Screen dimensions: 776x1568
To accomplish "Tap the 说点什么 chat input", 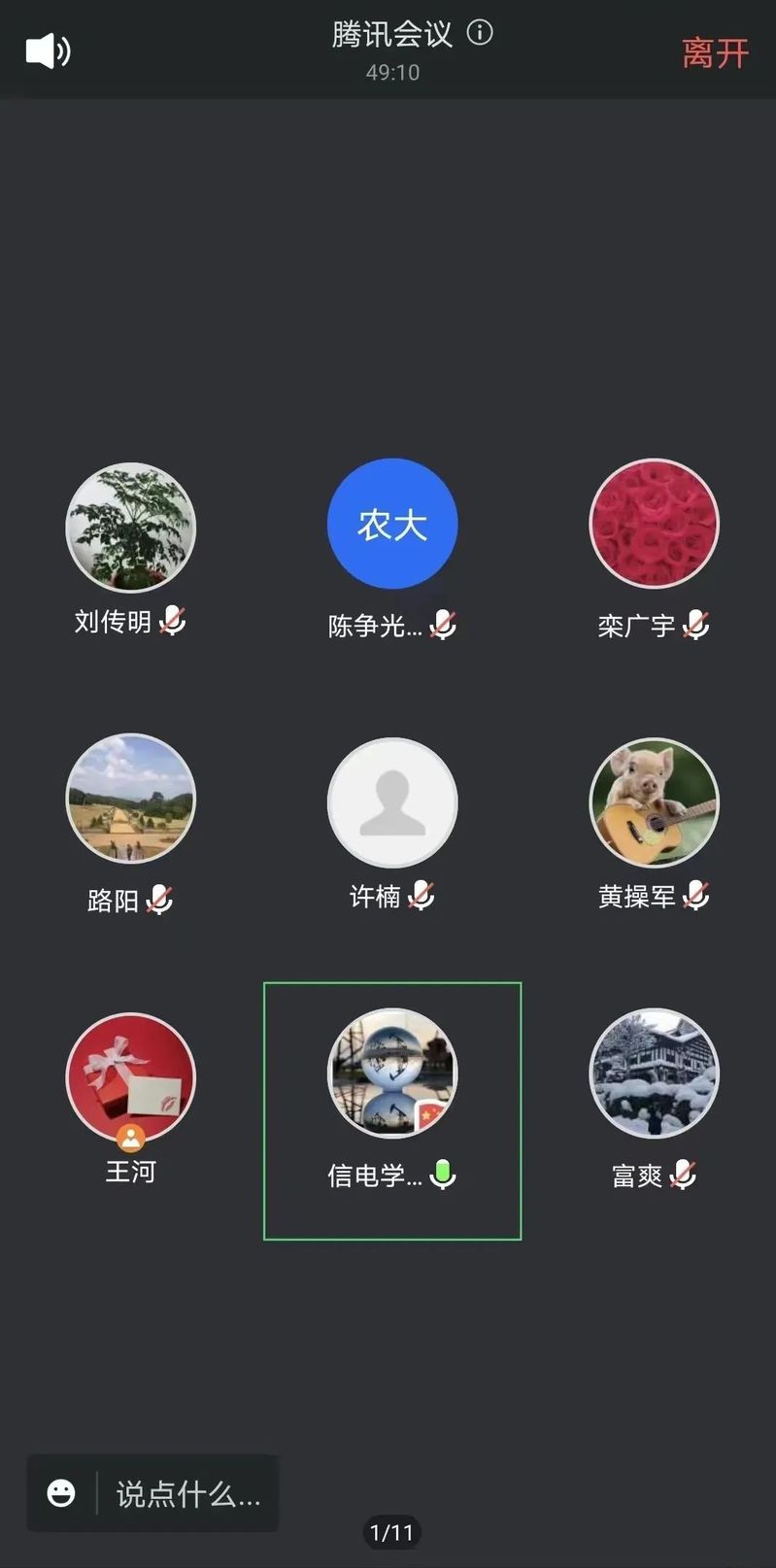I will 188,1494.
